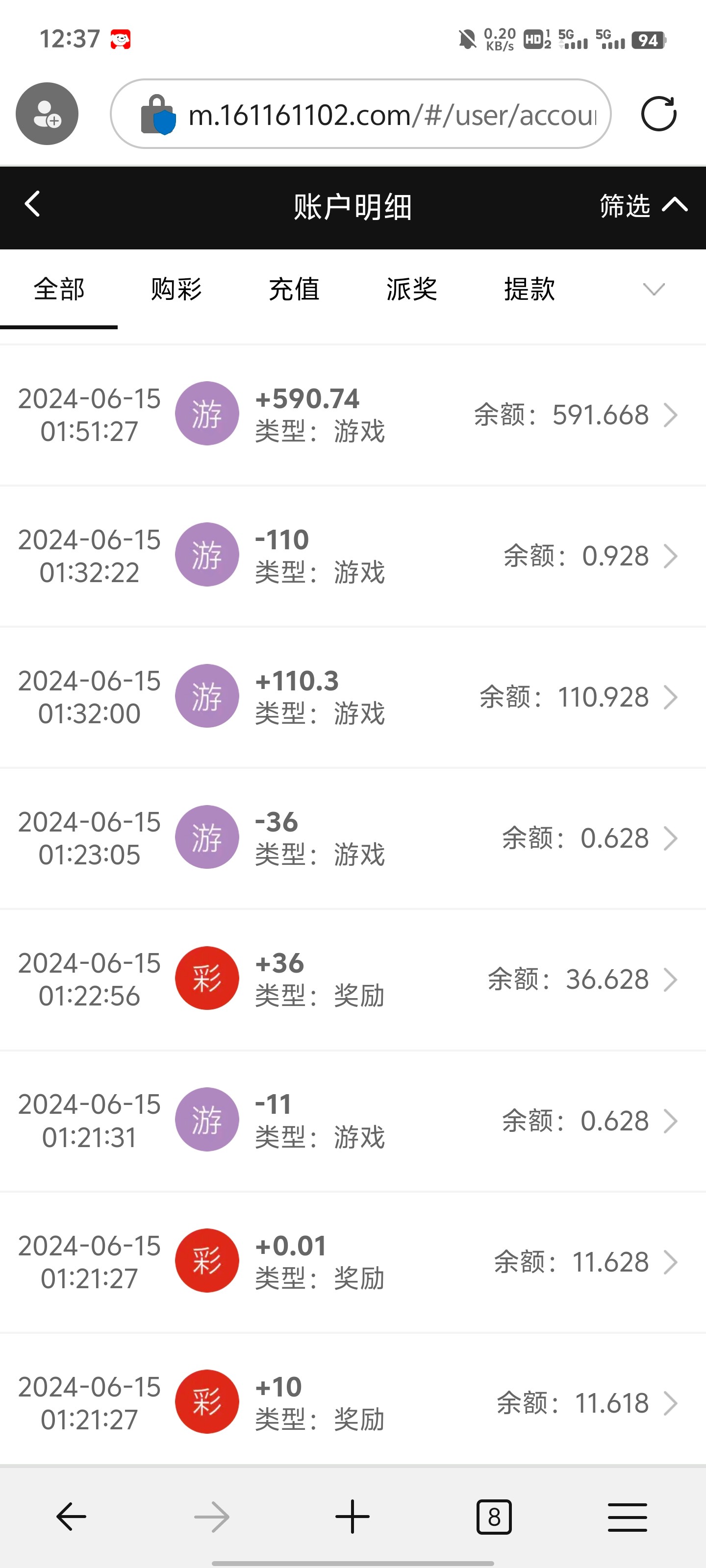706x1568 pixels.
Task: Expand more category tabs chevron
Action: tap(654, 289)
